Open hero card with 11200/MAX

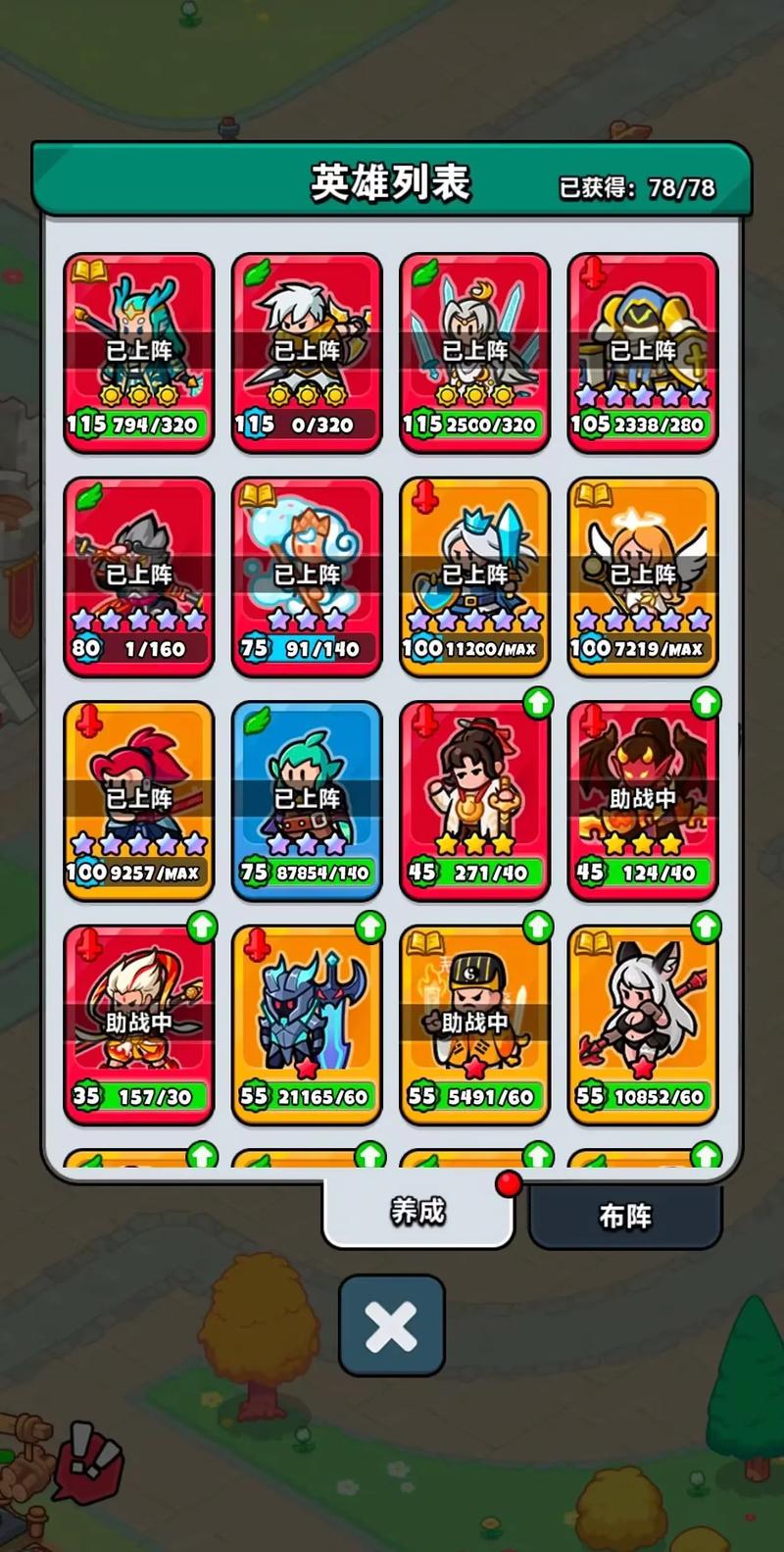(x=475, y=576)
